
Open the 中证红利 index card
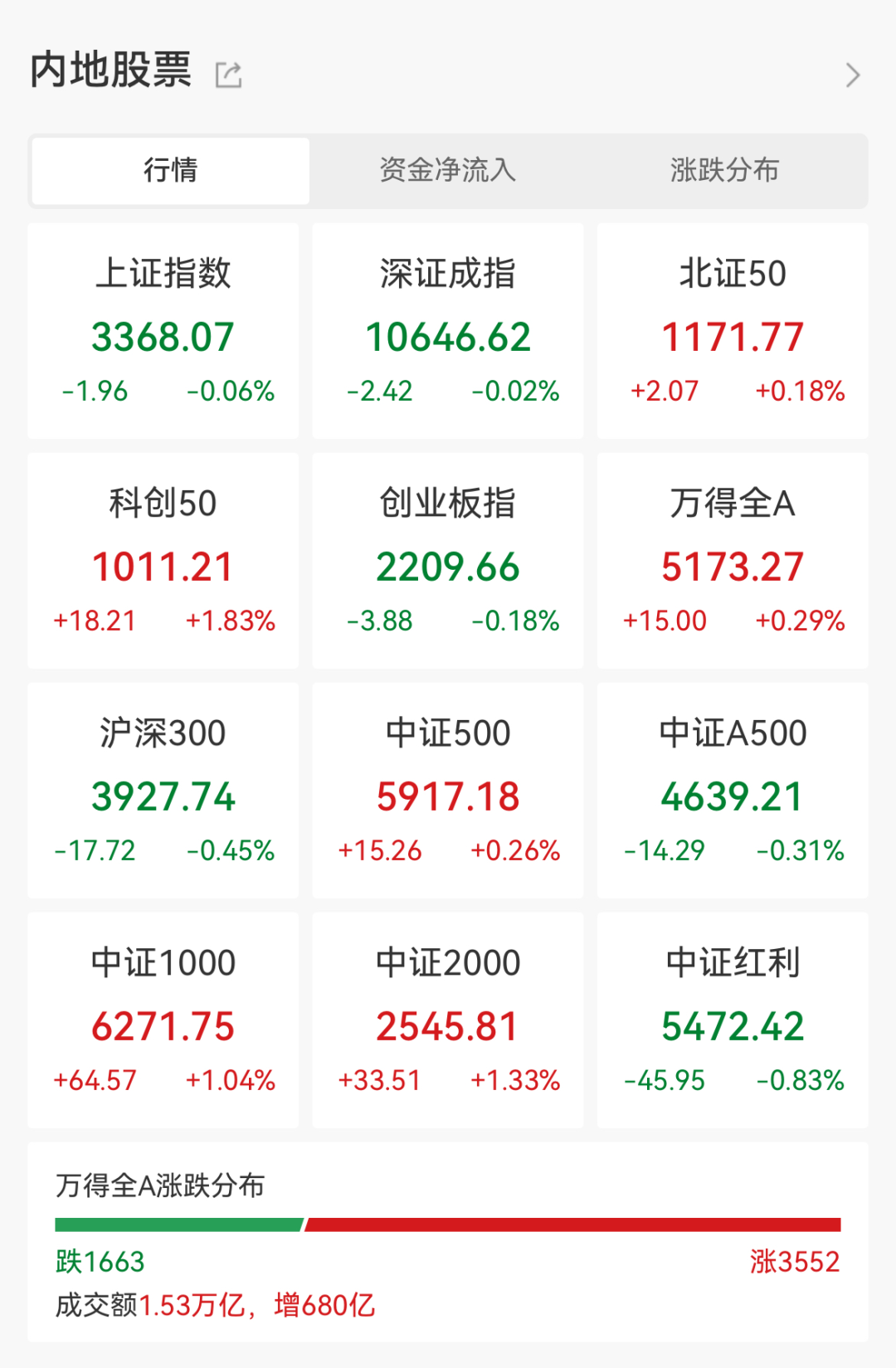(x=733, y=1020)
